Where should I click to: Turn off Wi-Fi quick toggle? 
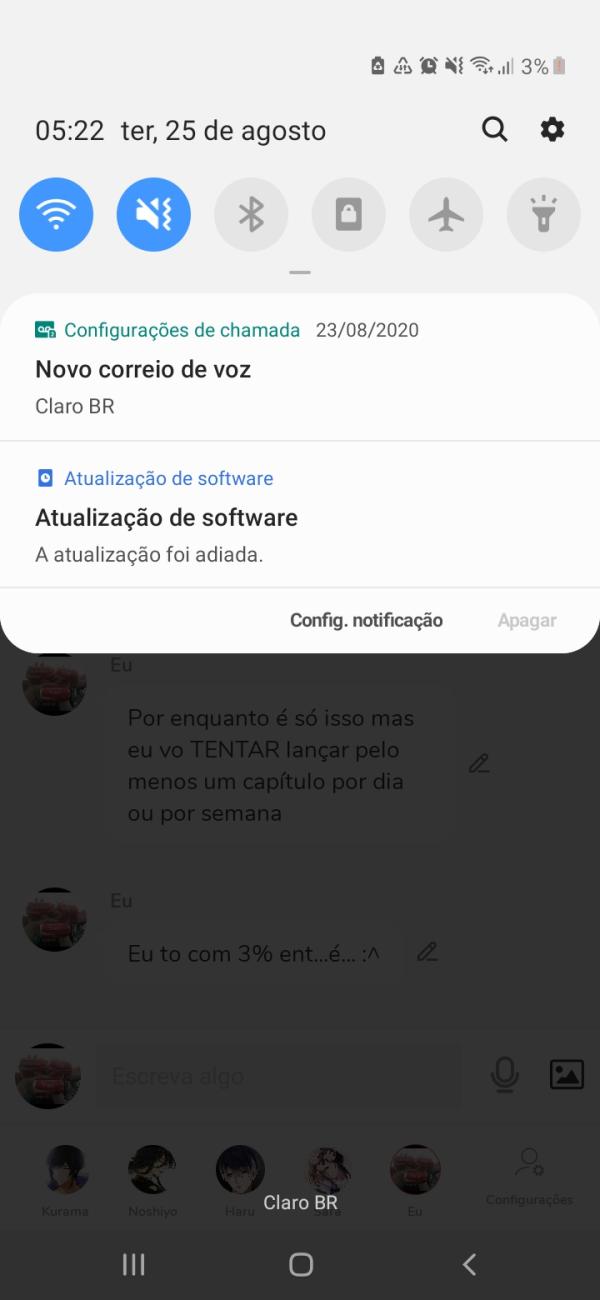coord(56,214)
